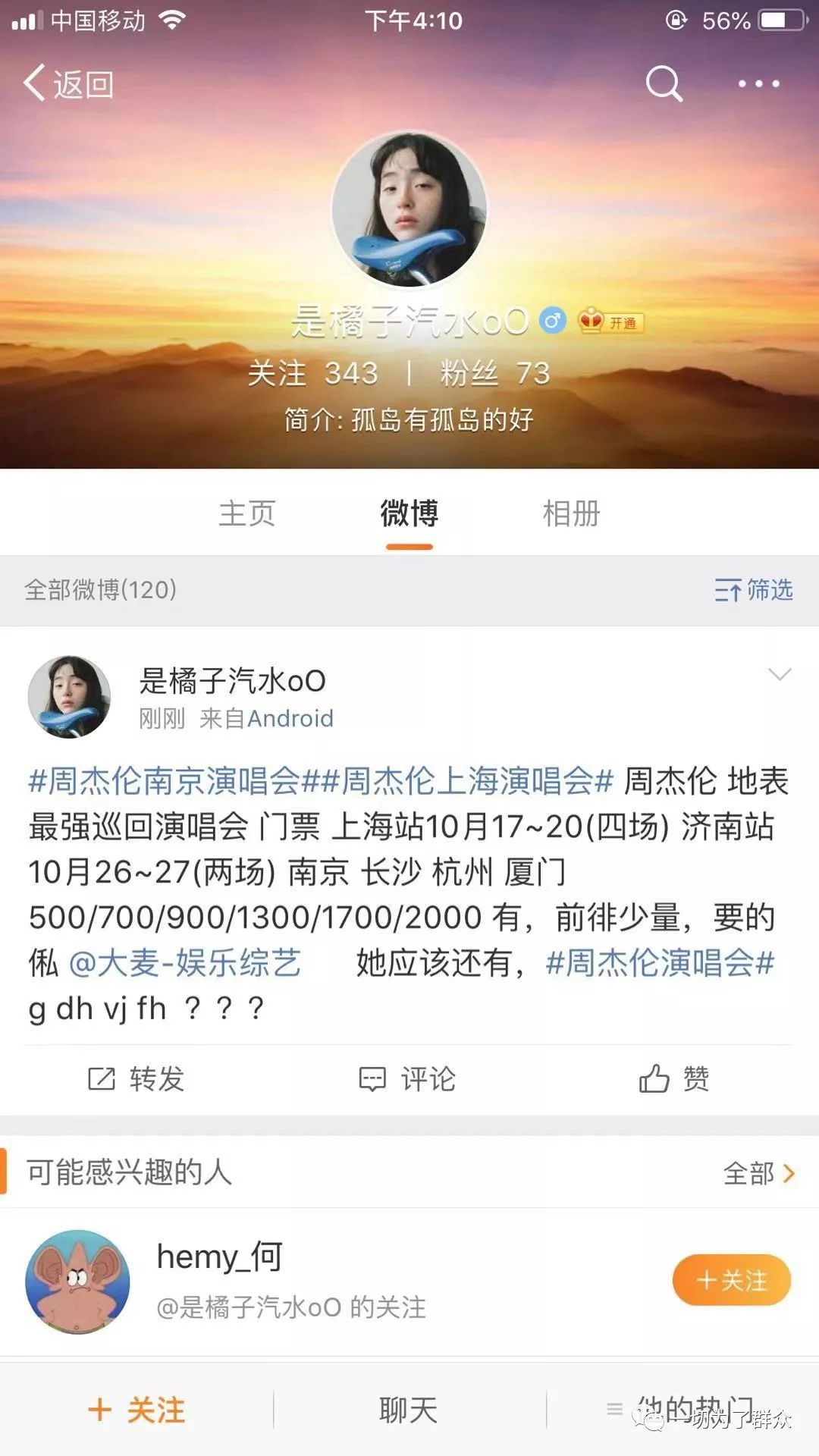Follow hemy_何 with the +关注 button

(x=730, y=1279)
